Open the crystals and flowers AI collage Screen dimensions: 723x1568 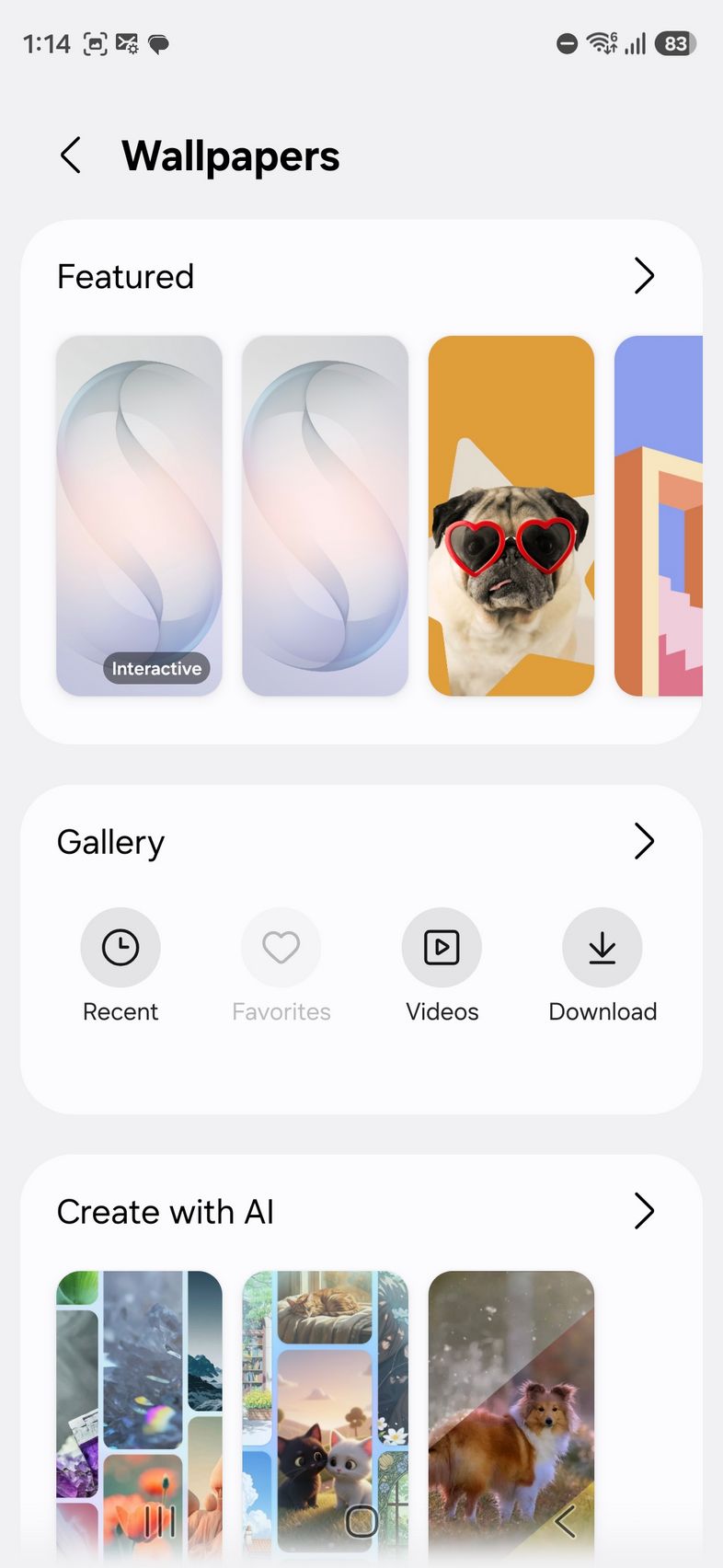tap(139, 1380)
